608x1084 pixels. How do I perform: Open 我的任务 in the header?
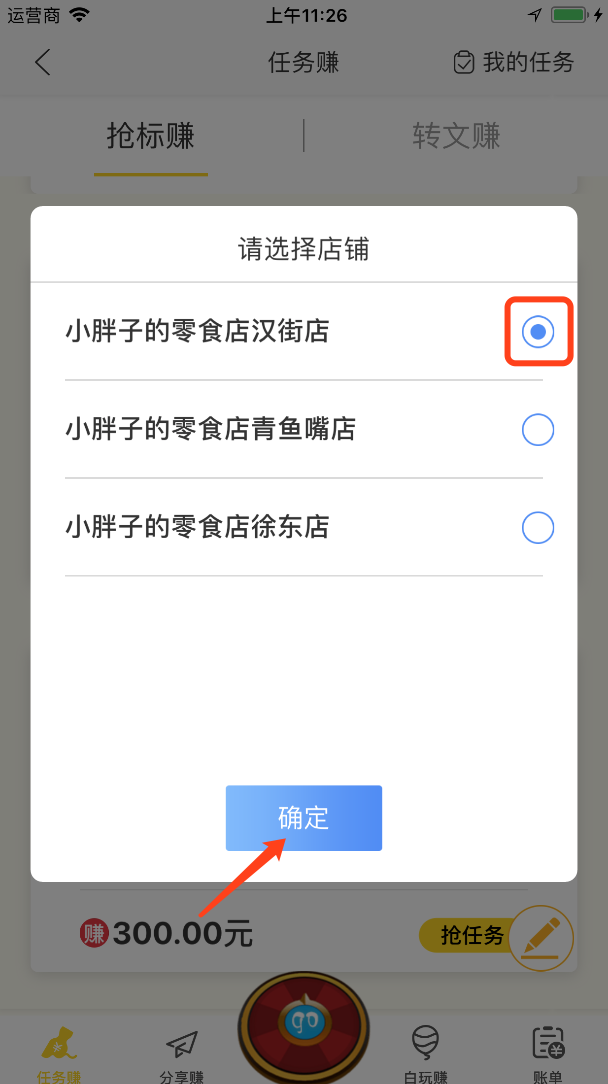(513, 62)
